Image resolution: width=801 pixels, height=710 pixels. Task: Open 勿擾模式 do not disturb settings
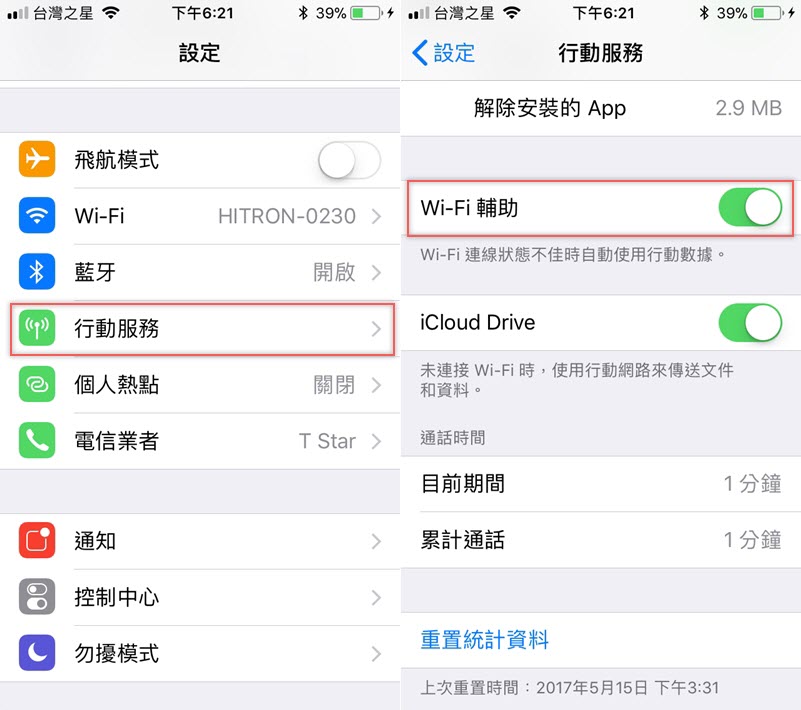point(200,654)
